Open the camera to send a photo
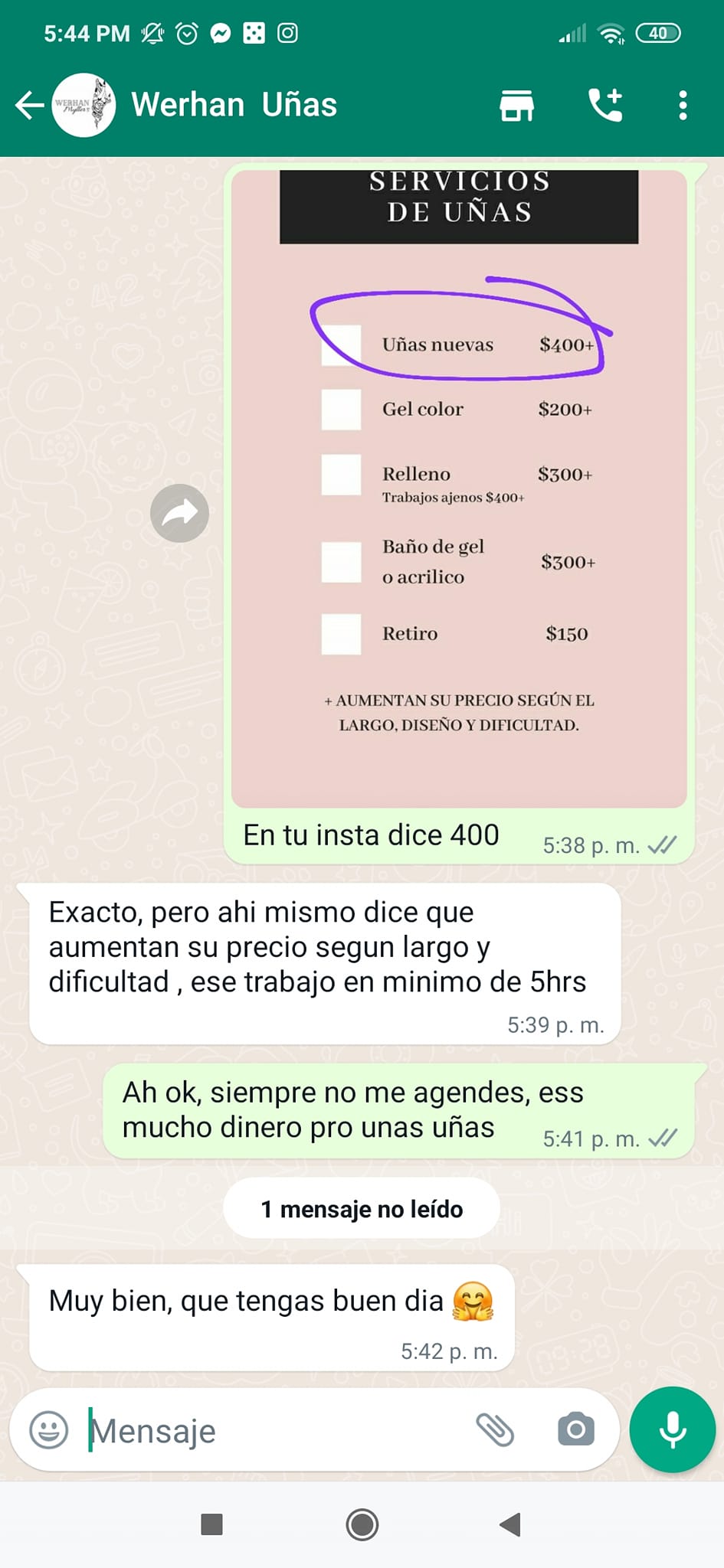 [x=576, y=1429]
